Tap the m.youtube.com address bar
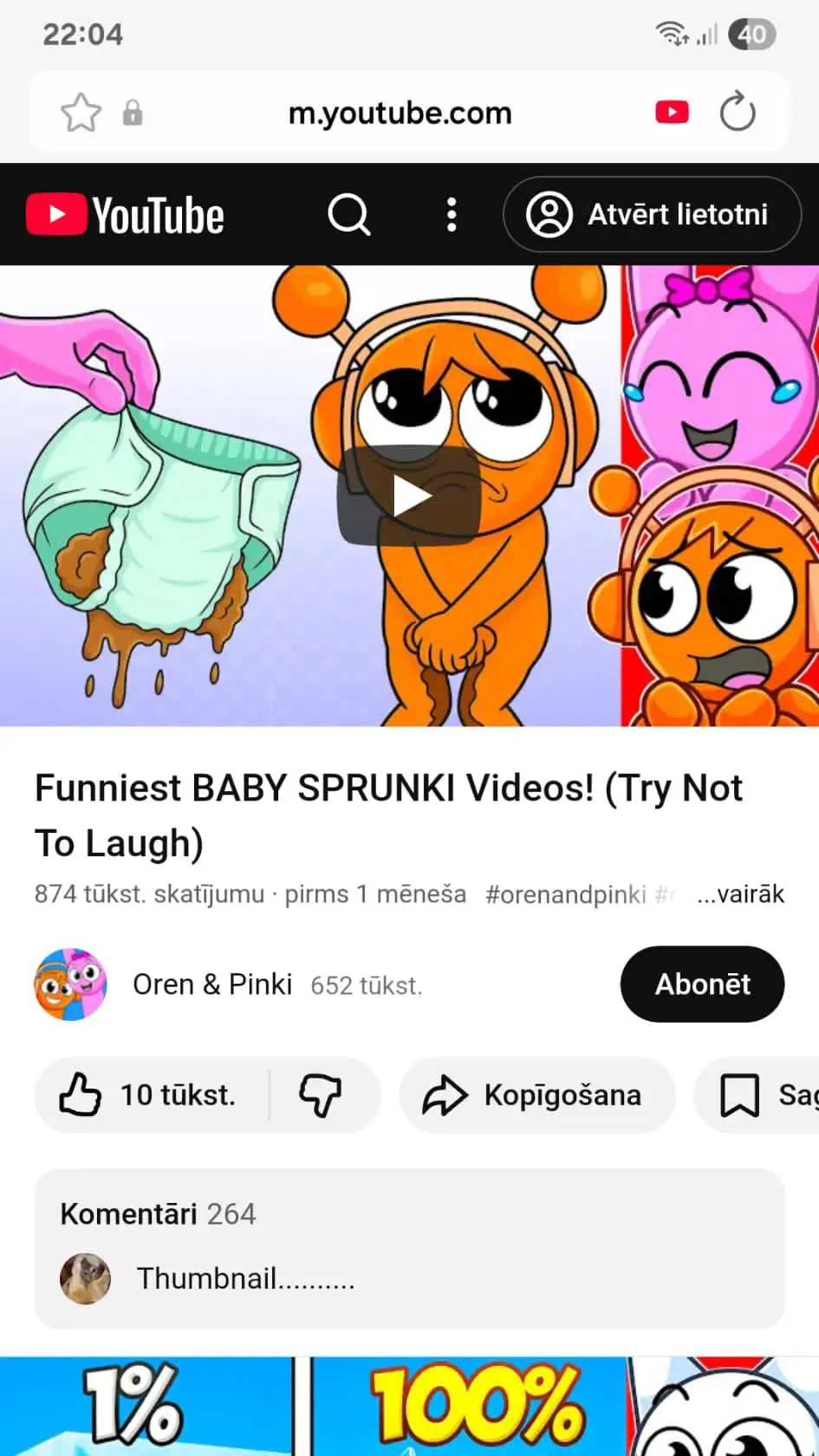The image size is (819, 1456). tap(400, 113)
